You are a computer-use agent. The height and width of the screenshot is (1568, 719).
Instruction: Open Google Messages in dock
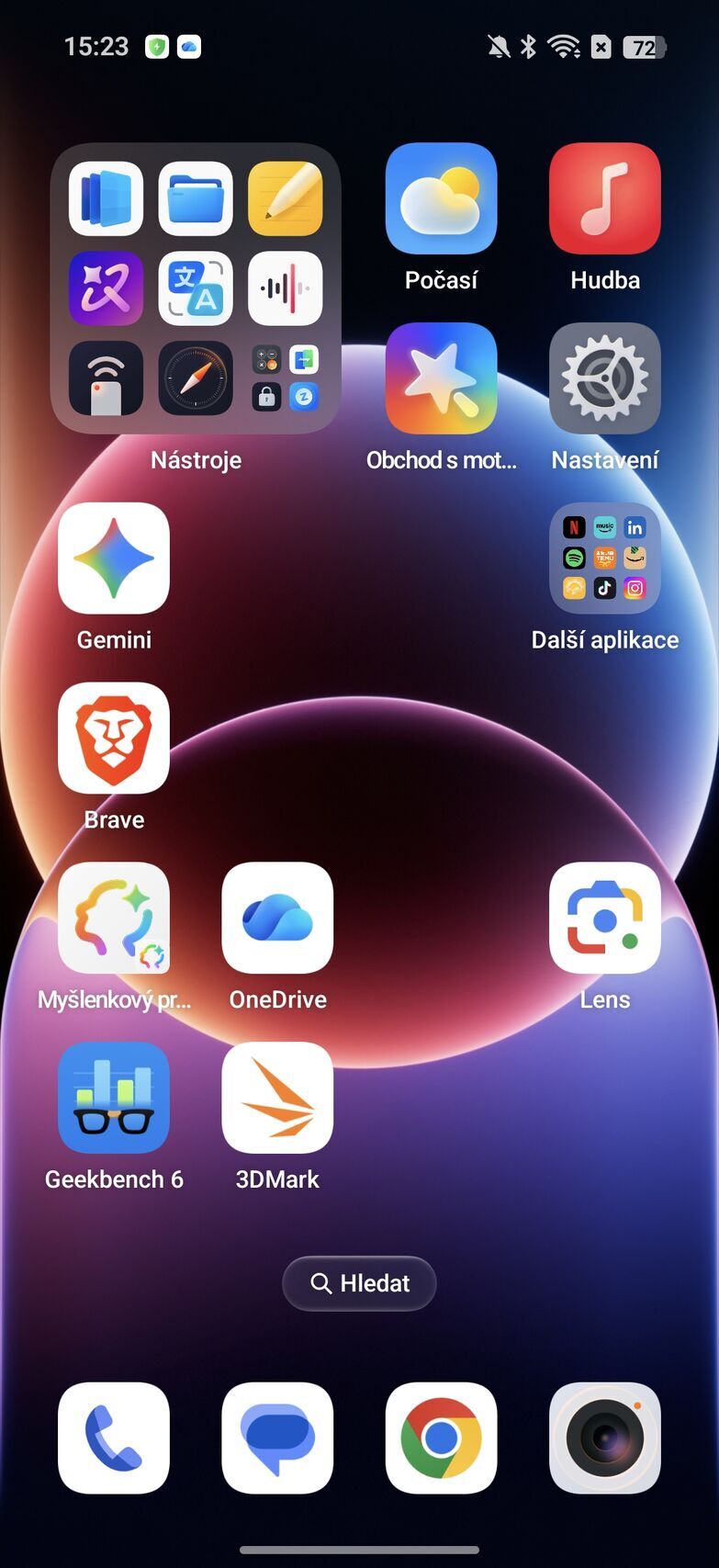click(277, 1438)
